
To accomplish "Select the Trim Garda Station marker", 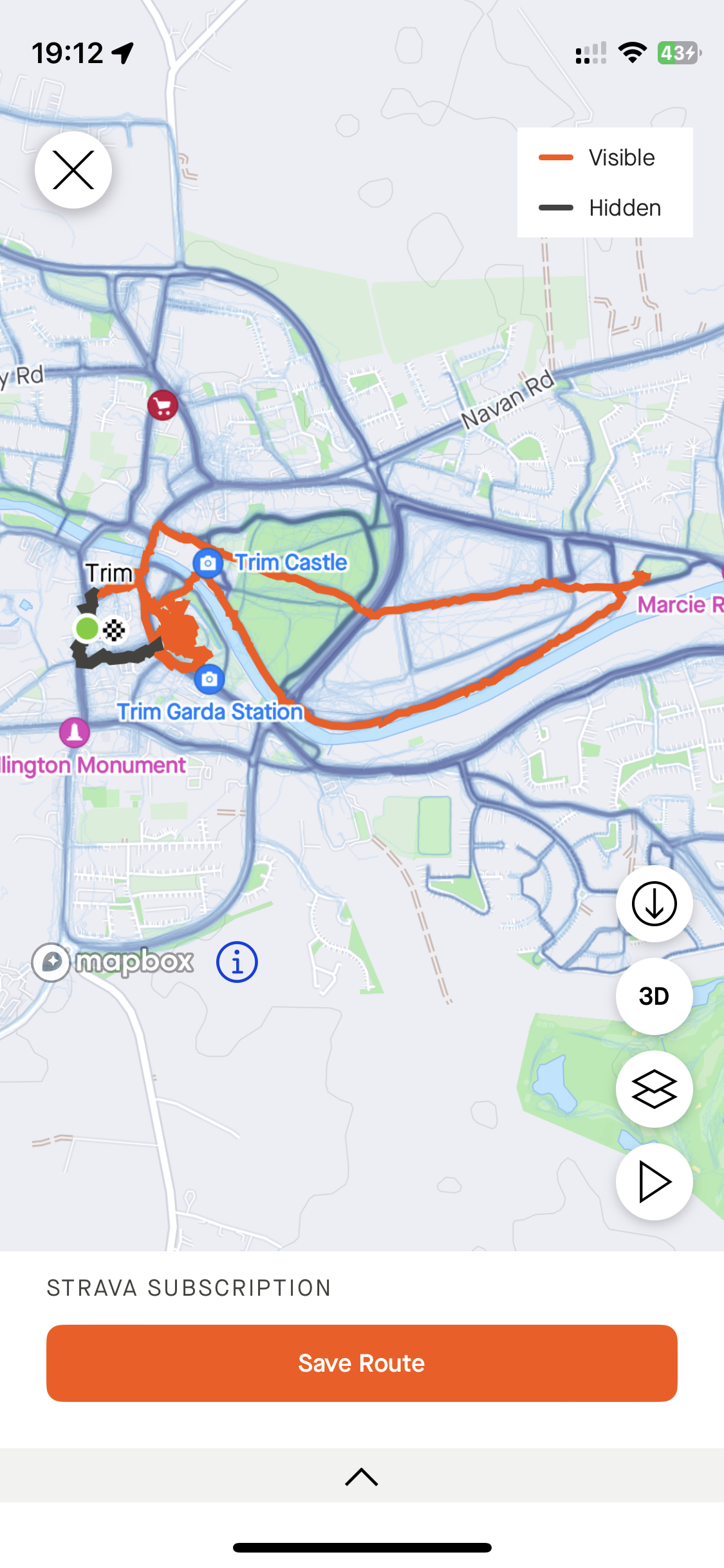I will [209, 679].
